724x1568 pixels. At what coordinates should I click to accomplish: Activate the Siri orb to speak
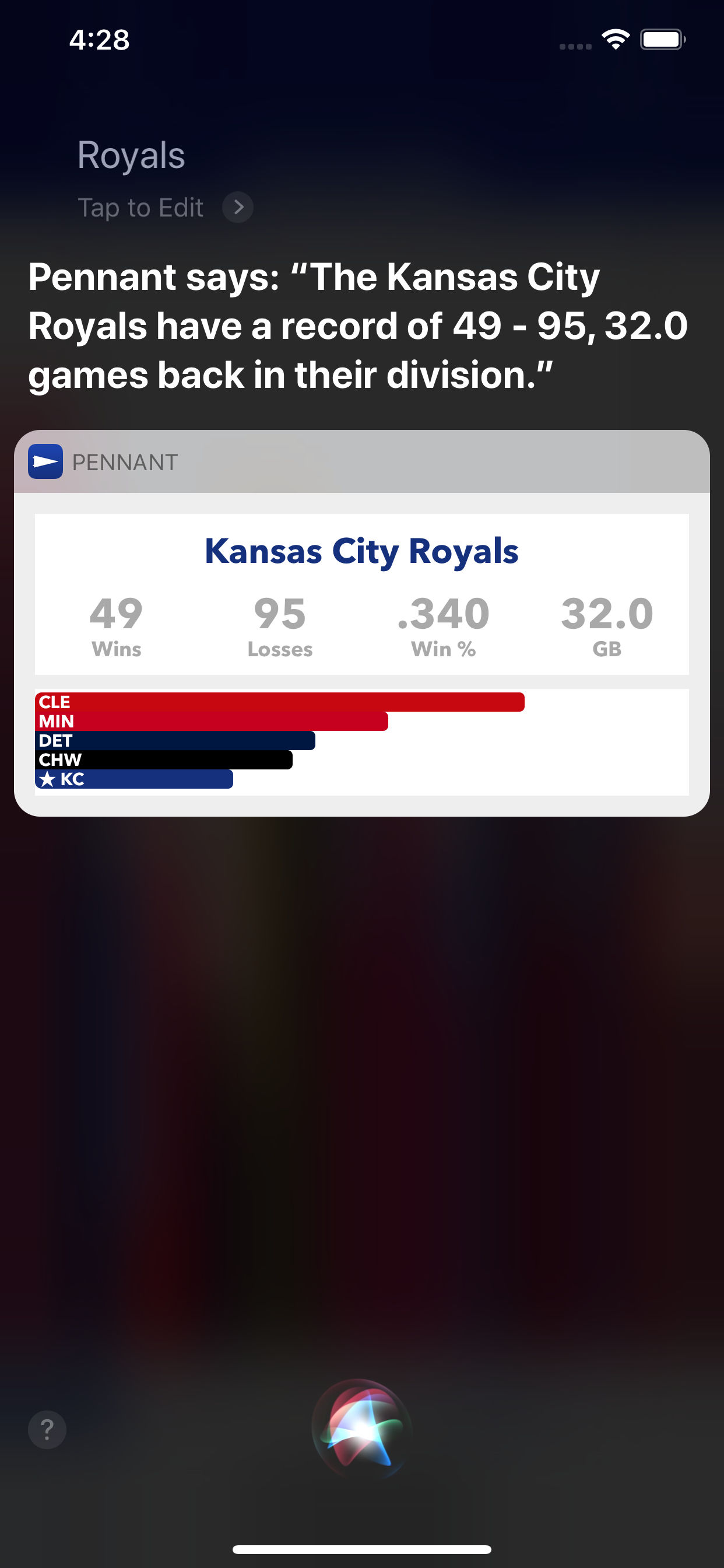click(361, 1429)
